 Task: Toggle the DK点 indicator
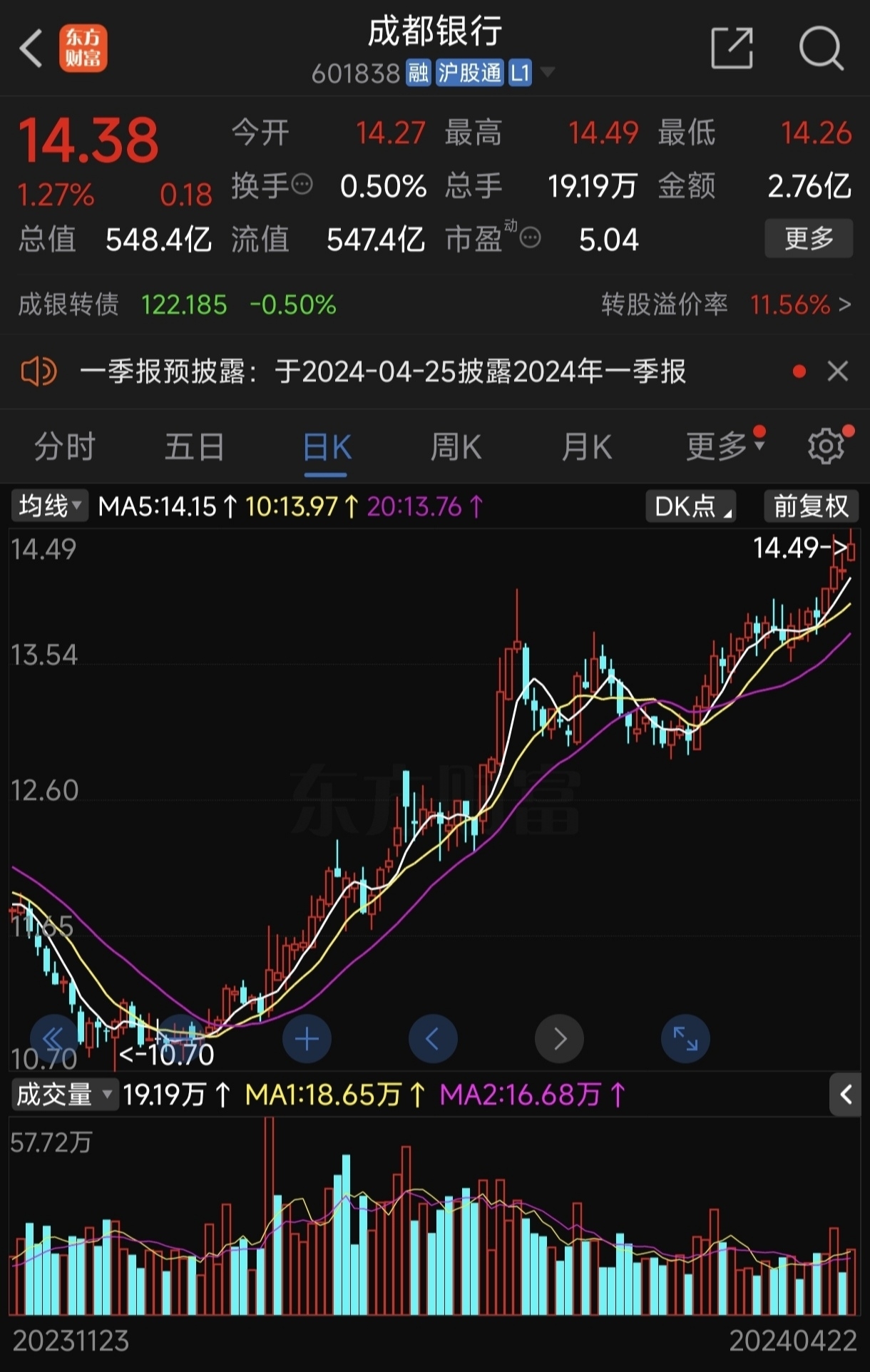tap(689, 508)
